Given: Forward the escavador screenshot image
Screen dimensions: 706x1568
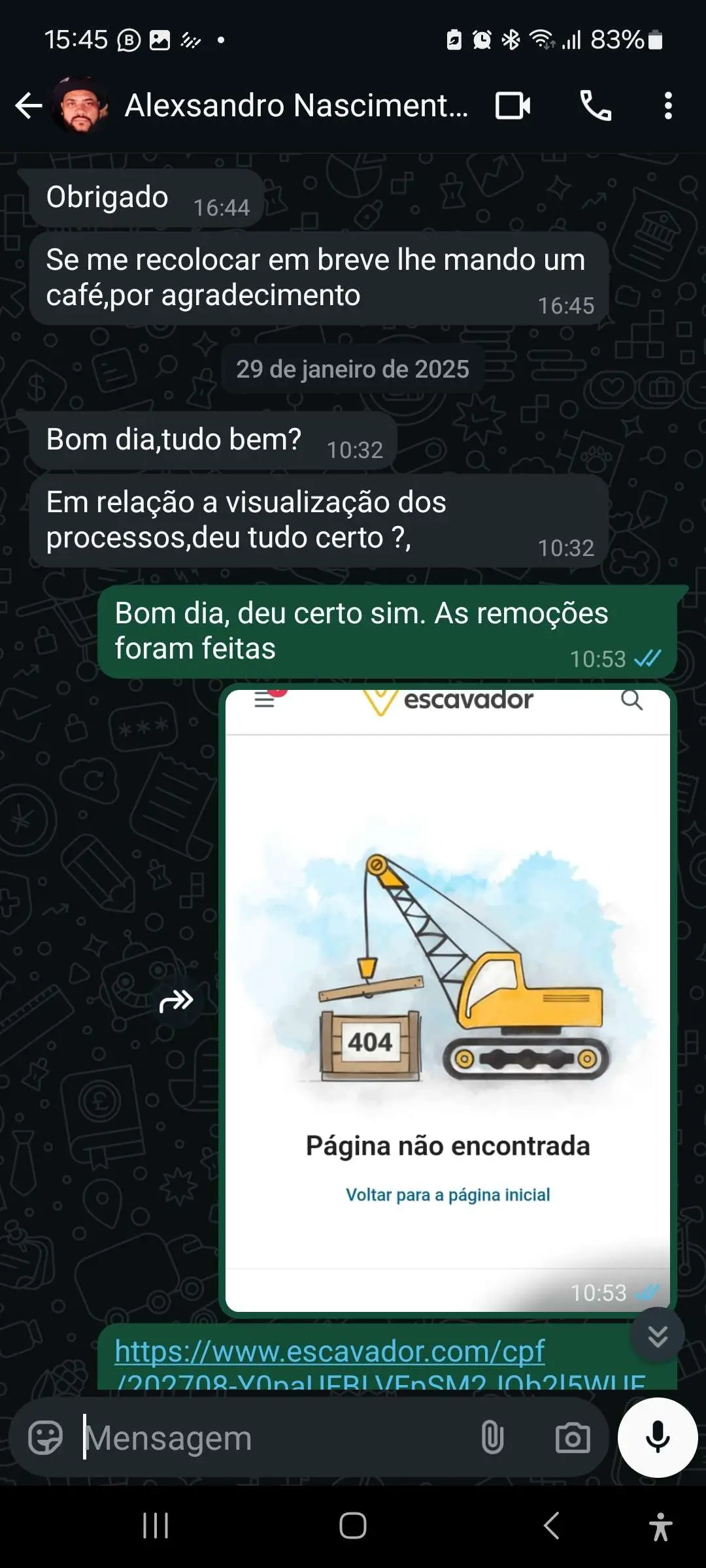Looking at the screenshot, I should coord(176,1001).
